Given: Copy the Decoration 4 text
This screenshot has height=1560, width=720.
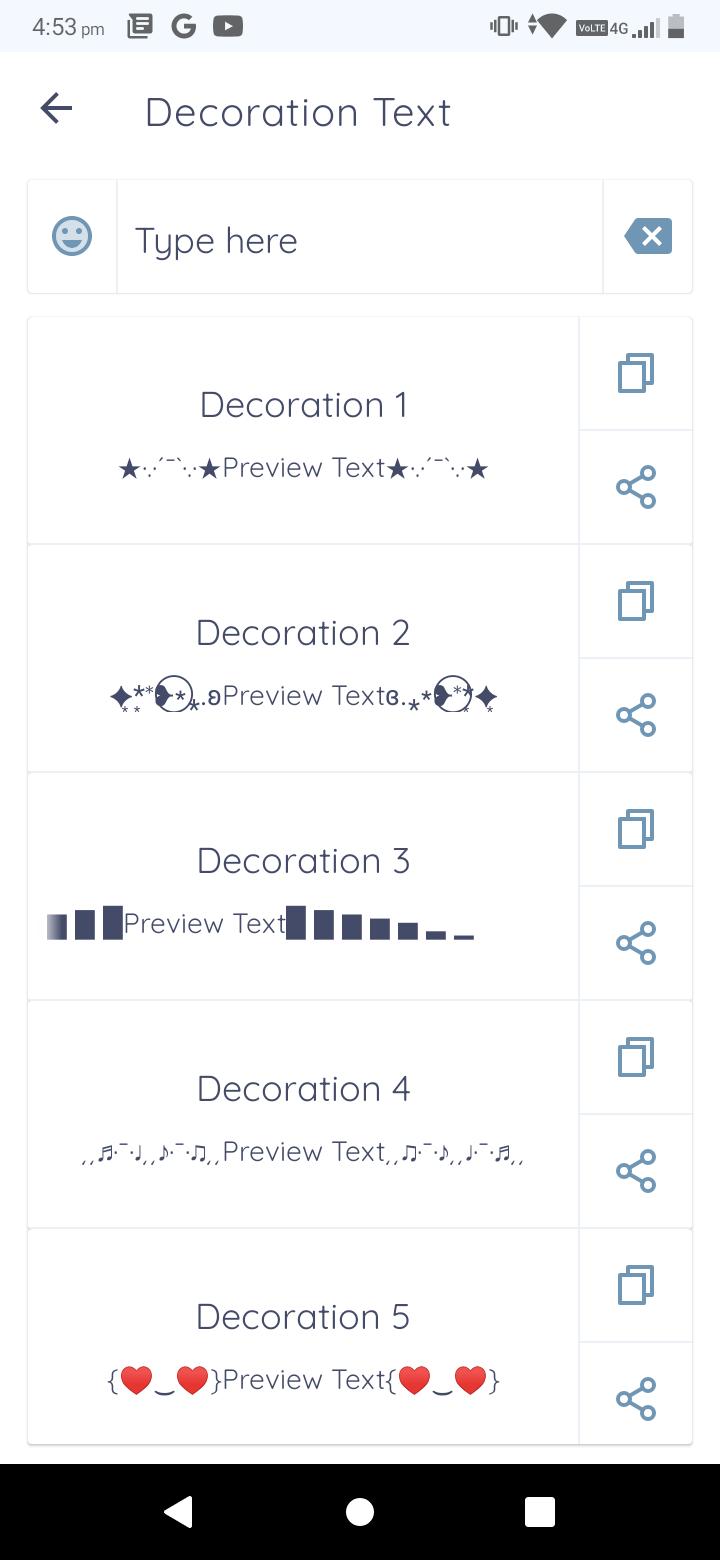Looking at the screenshot, I should (x=636, y=1057).
